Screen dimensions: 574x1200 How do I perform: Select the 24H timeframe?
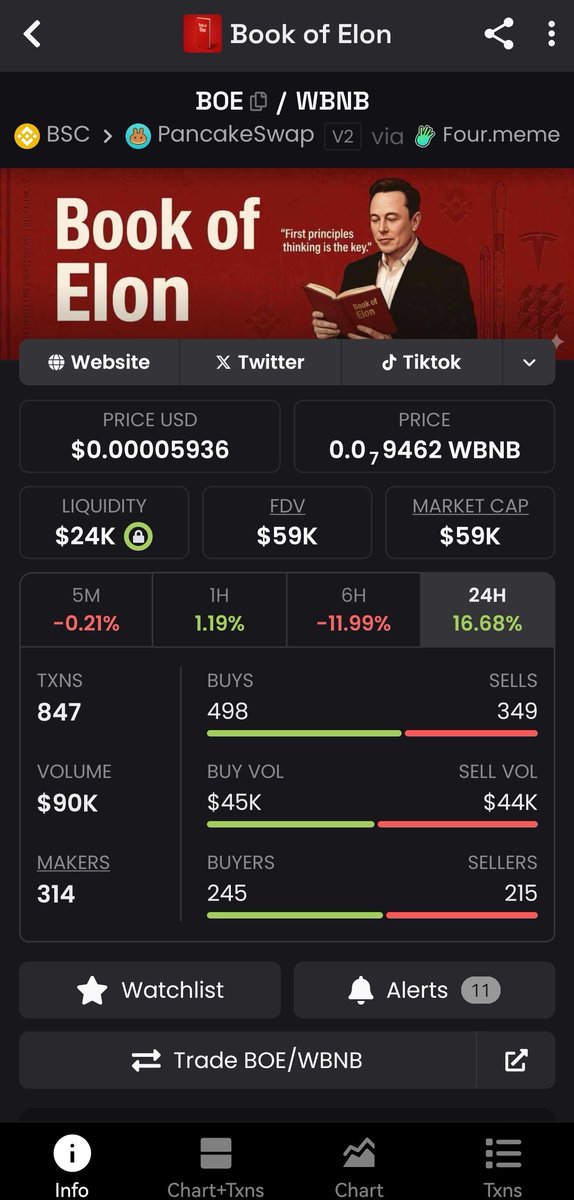[x=487, y=610]
